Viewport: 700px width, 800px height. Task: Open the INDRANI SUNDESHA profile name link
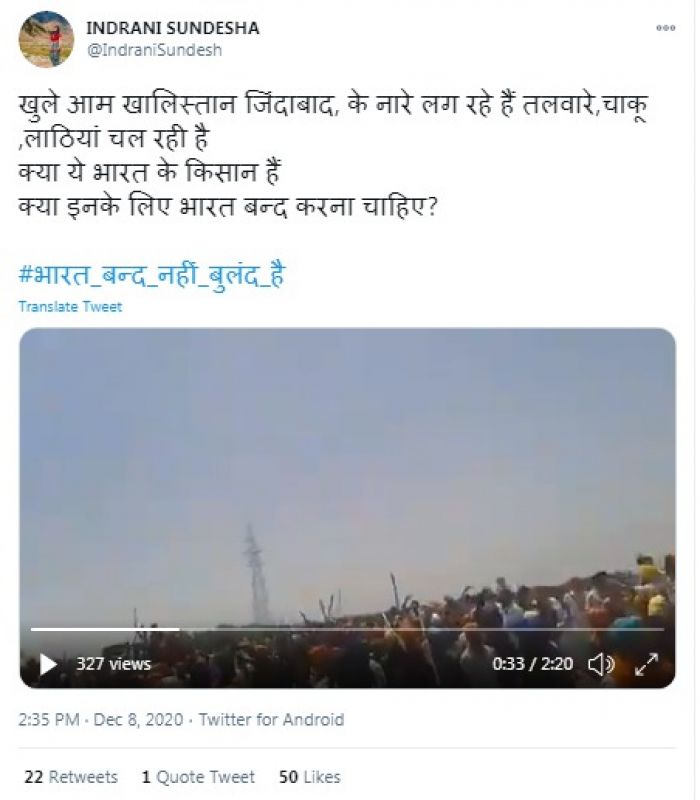tap(172, 28)
